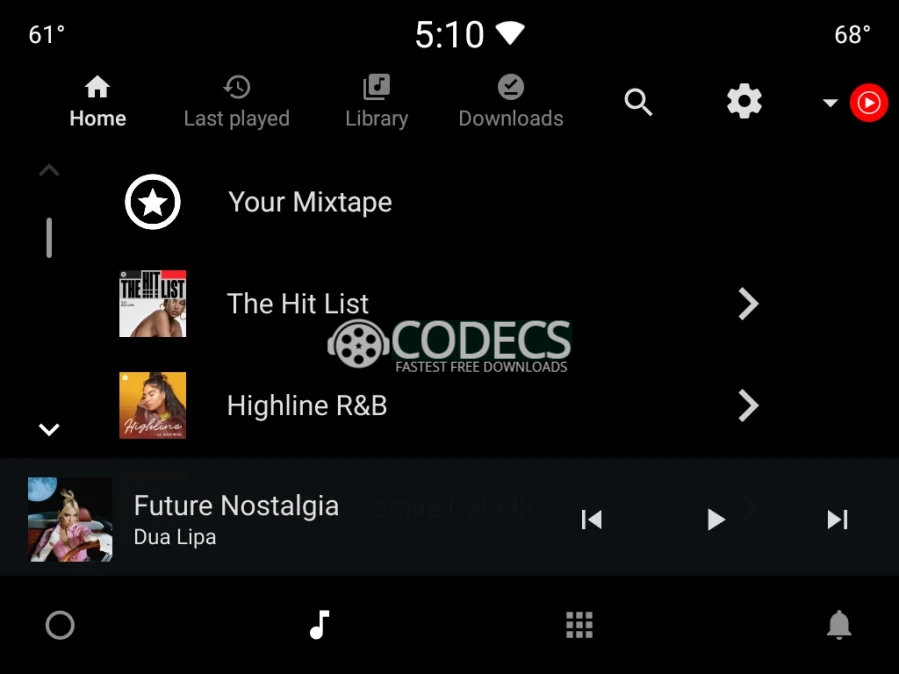Skip to the next track
This screenshot has width=899, height=674.
[x=837, y=519]
